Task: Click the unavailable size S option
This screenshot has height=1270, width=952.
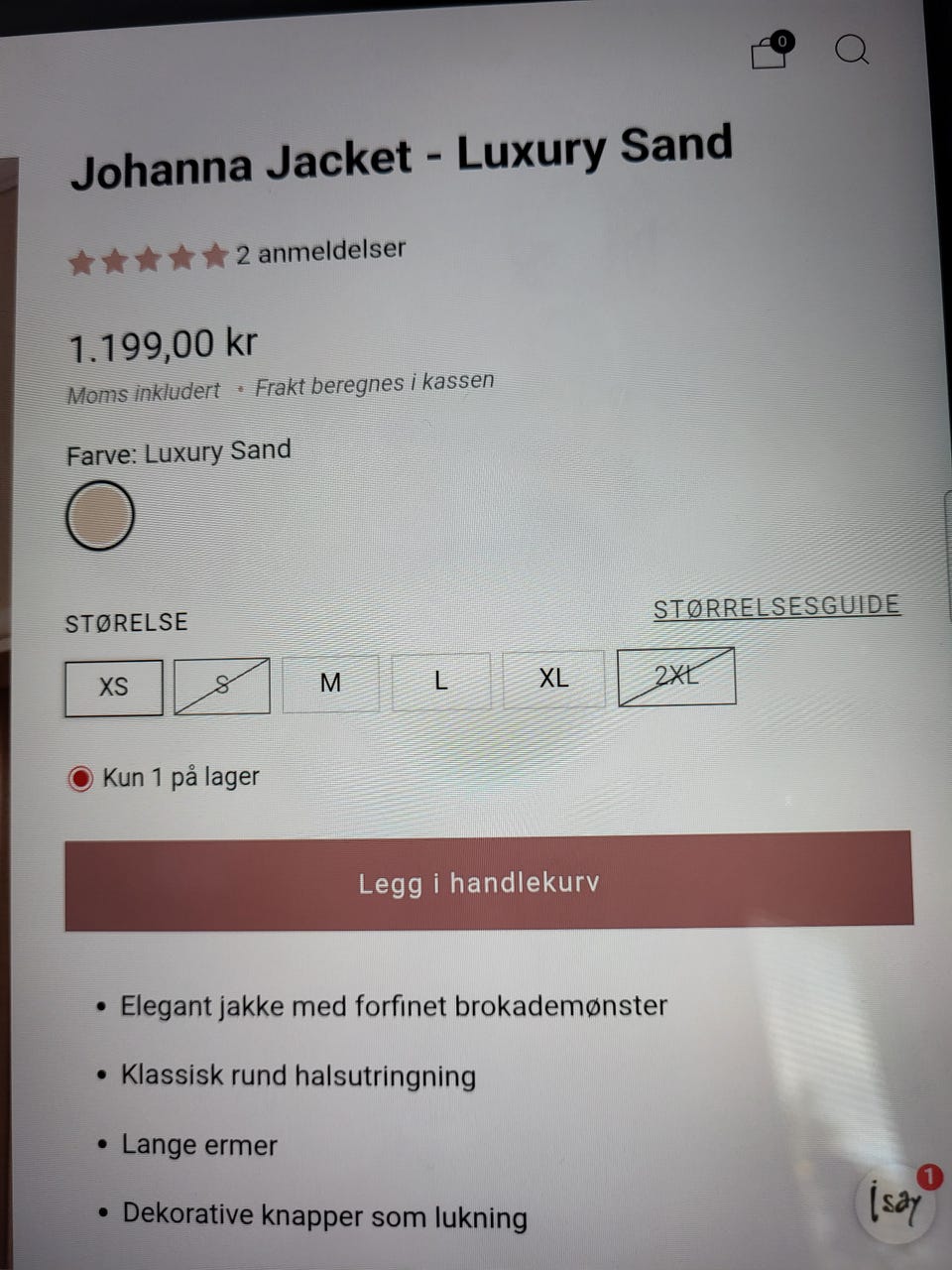Action: pos(221,685)
